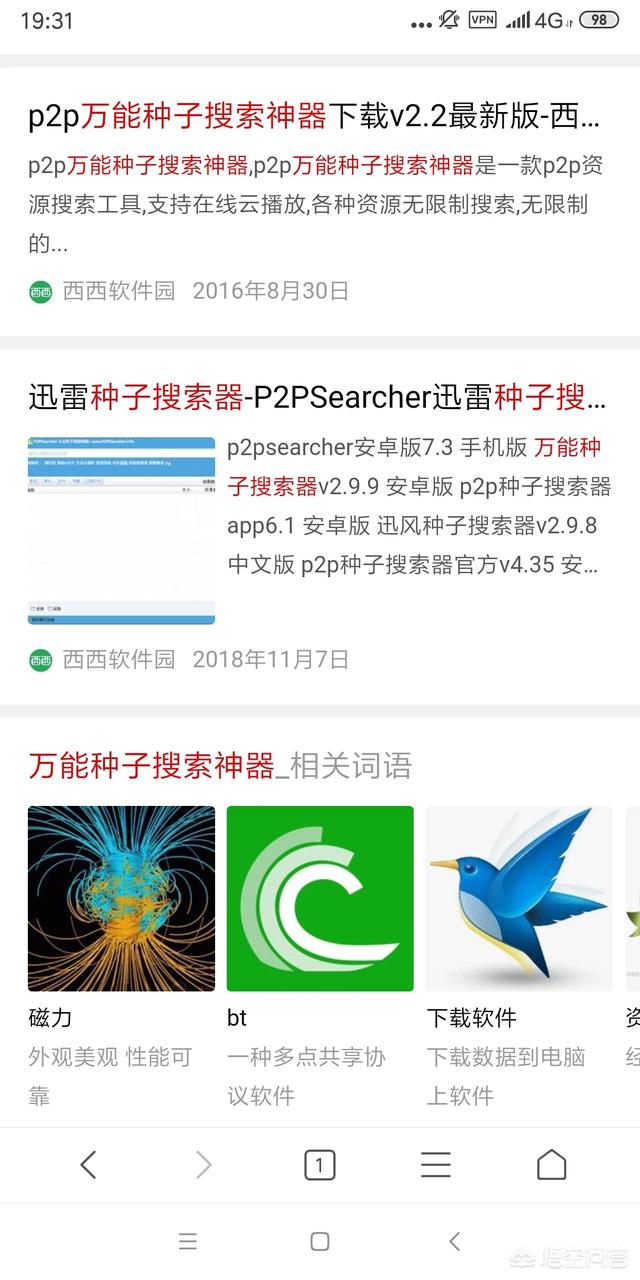Select the 下载软件 related term card

(x=519, y=898)
